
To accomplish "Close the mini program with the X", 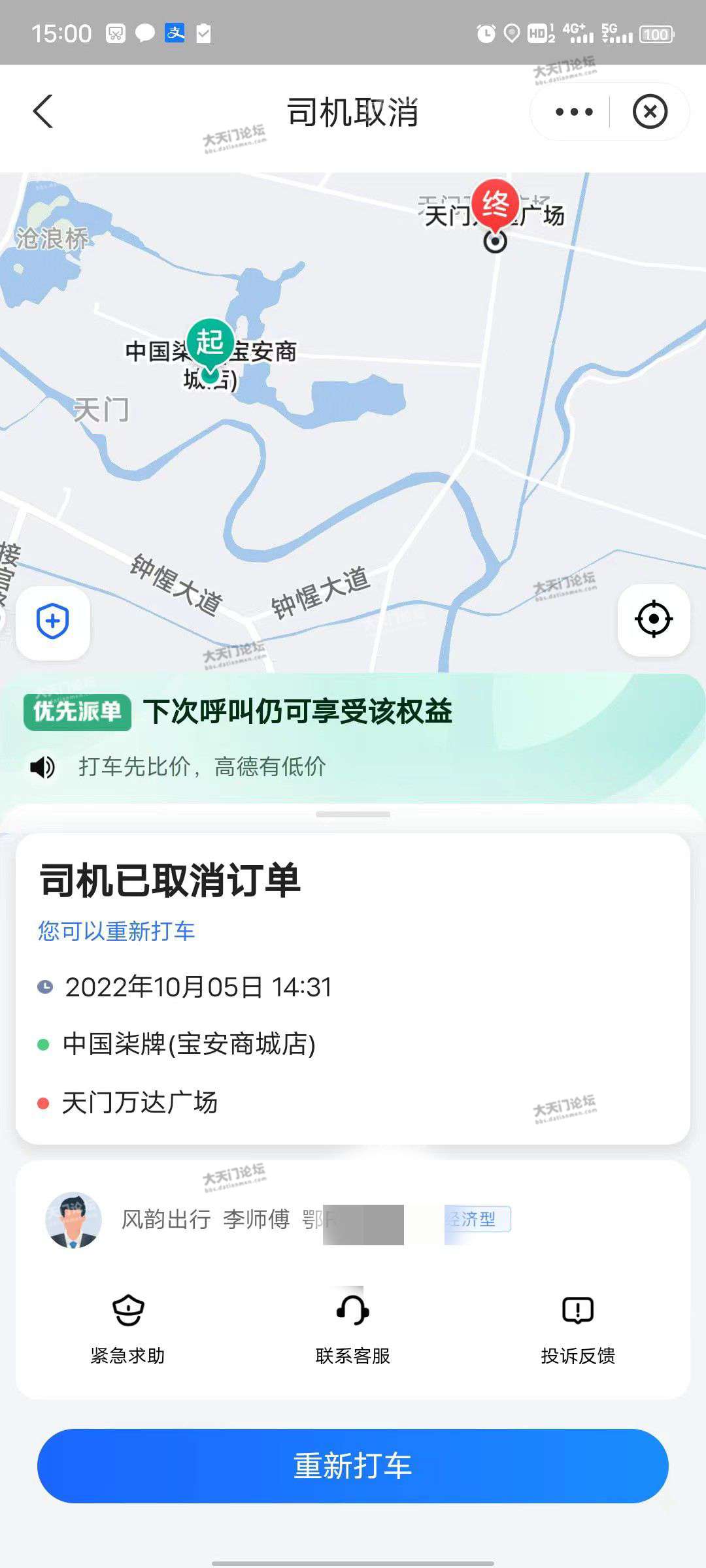I will pyautogui.click(x=650, y=112).
